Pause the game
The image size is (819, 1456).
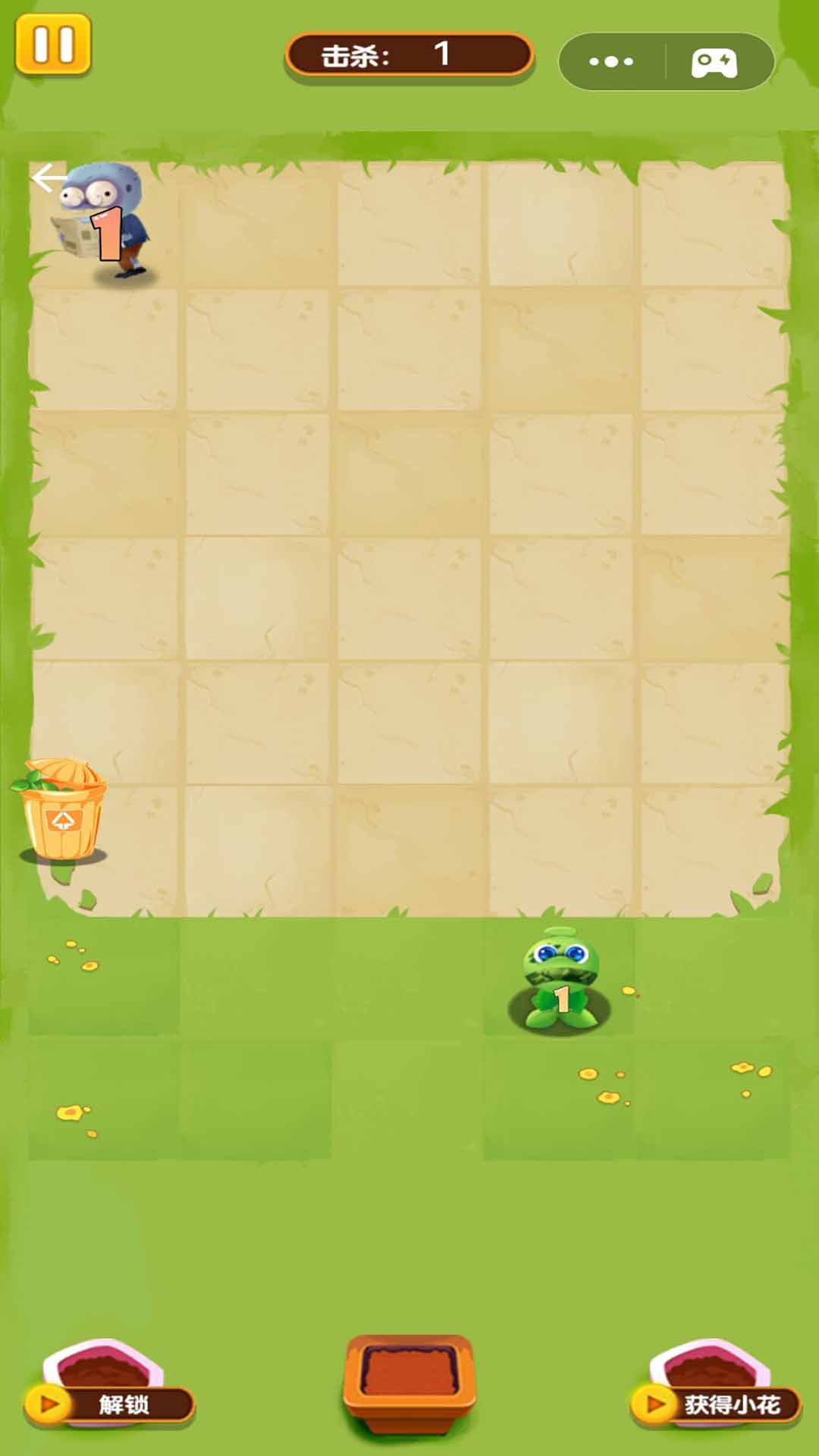[53, 45]
